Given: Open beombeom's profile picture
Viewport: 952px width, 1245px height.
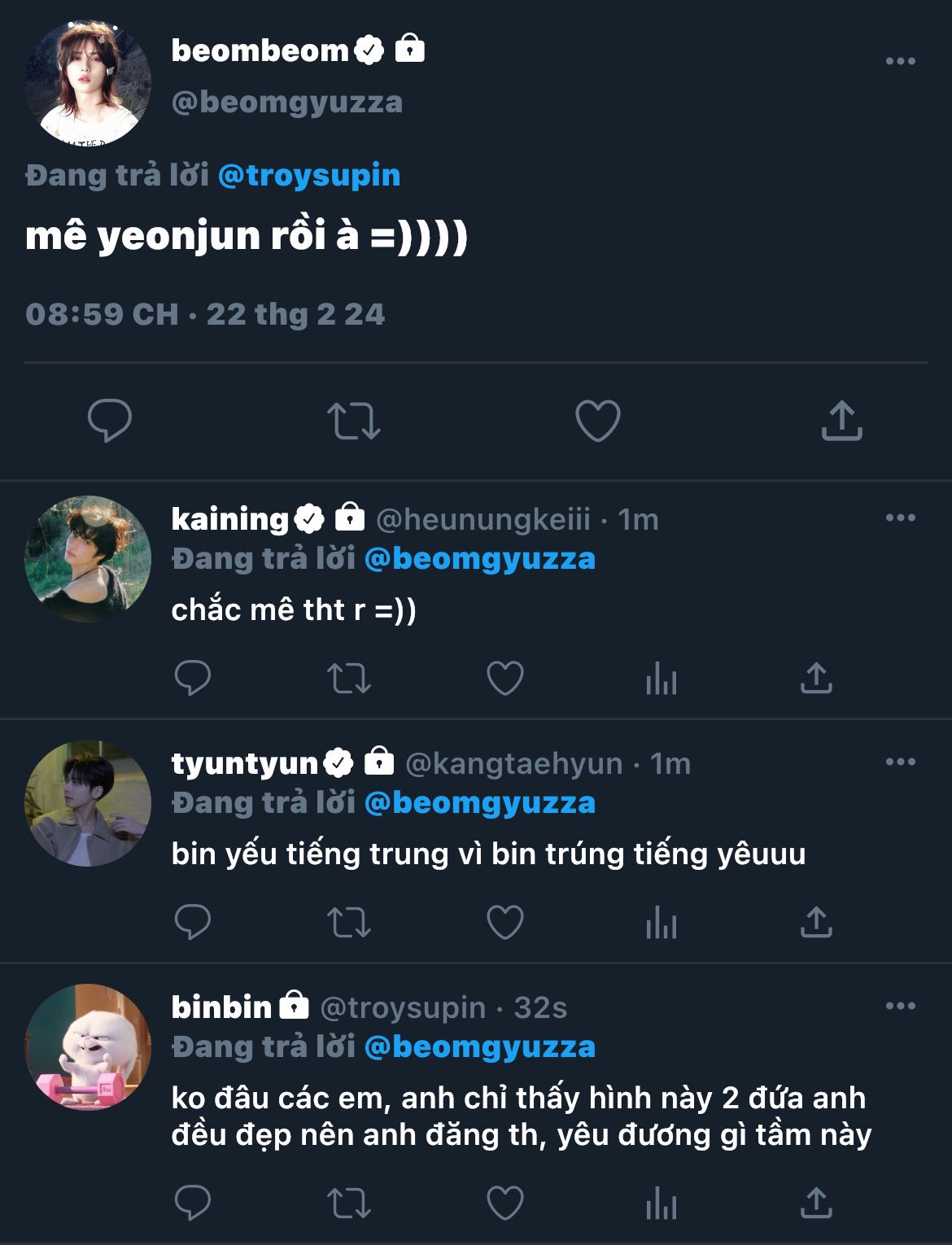Looking at the screenshot, I should 88,84.
